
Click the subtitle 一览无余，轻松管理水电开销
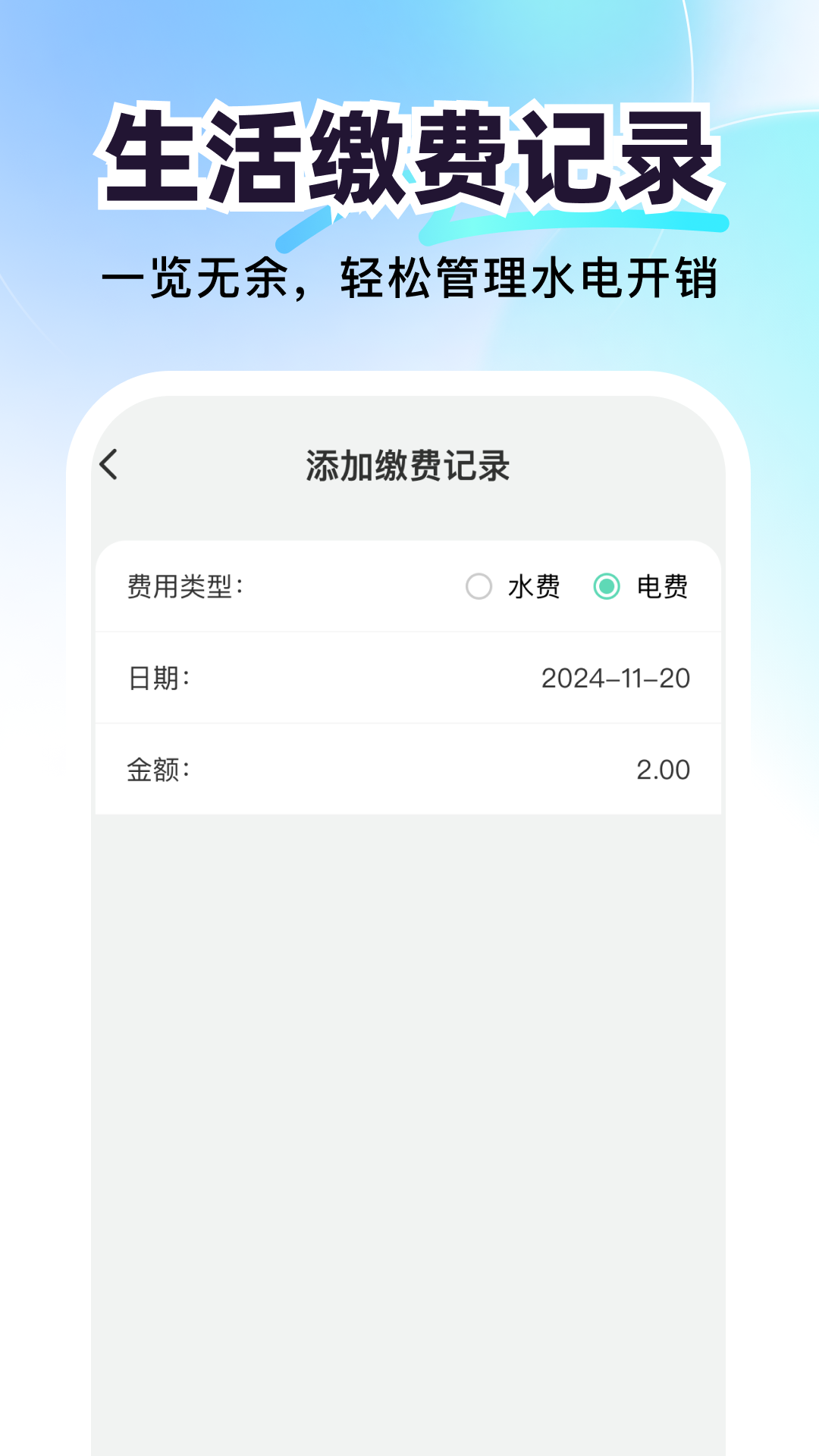(x=409, y=278)
